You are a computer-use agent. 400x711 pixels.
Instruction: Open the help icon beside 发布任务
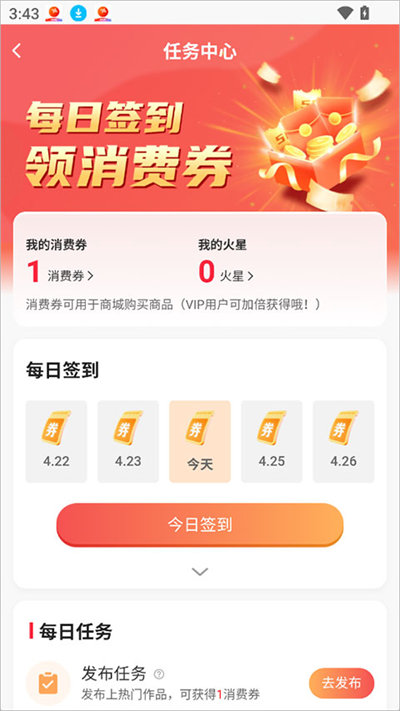[159, 674]
